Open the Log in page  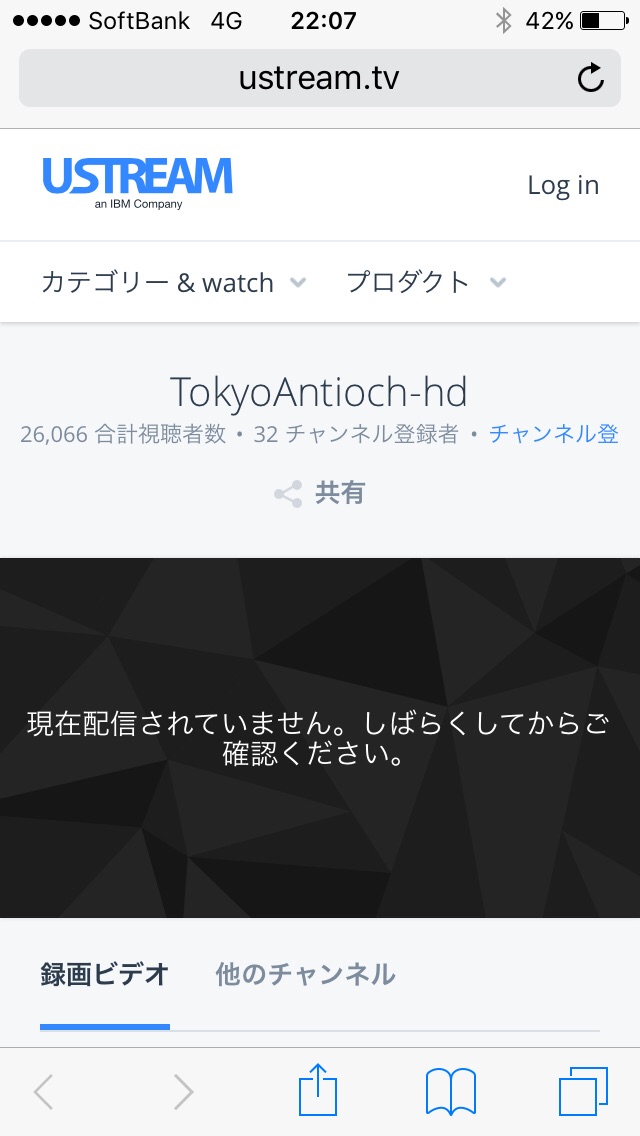[563, 185]
